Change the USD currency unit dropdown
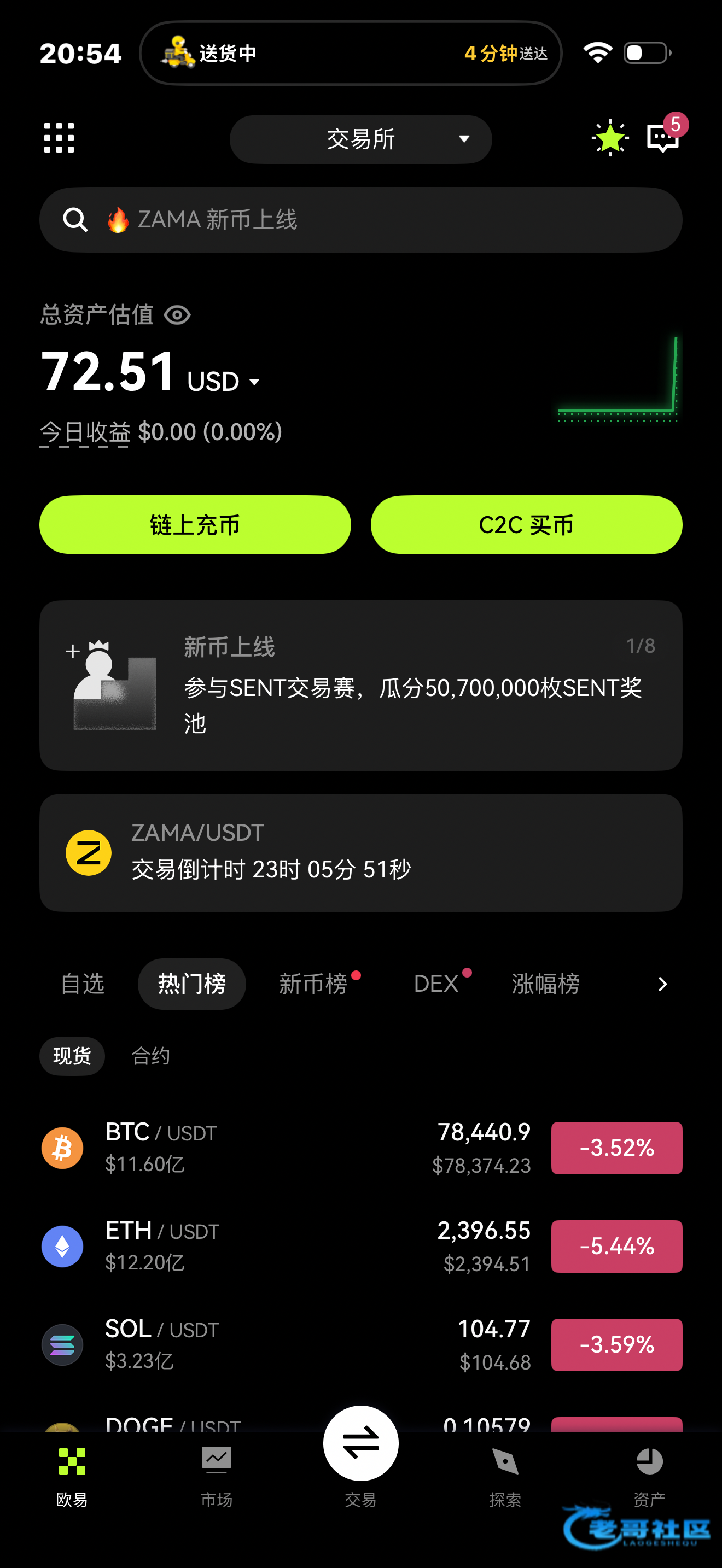The height and width of the screenshot is (1568, 722). (224, 382)
